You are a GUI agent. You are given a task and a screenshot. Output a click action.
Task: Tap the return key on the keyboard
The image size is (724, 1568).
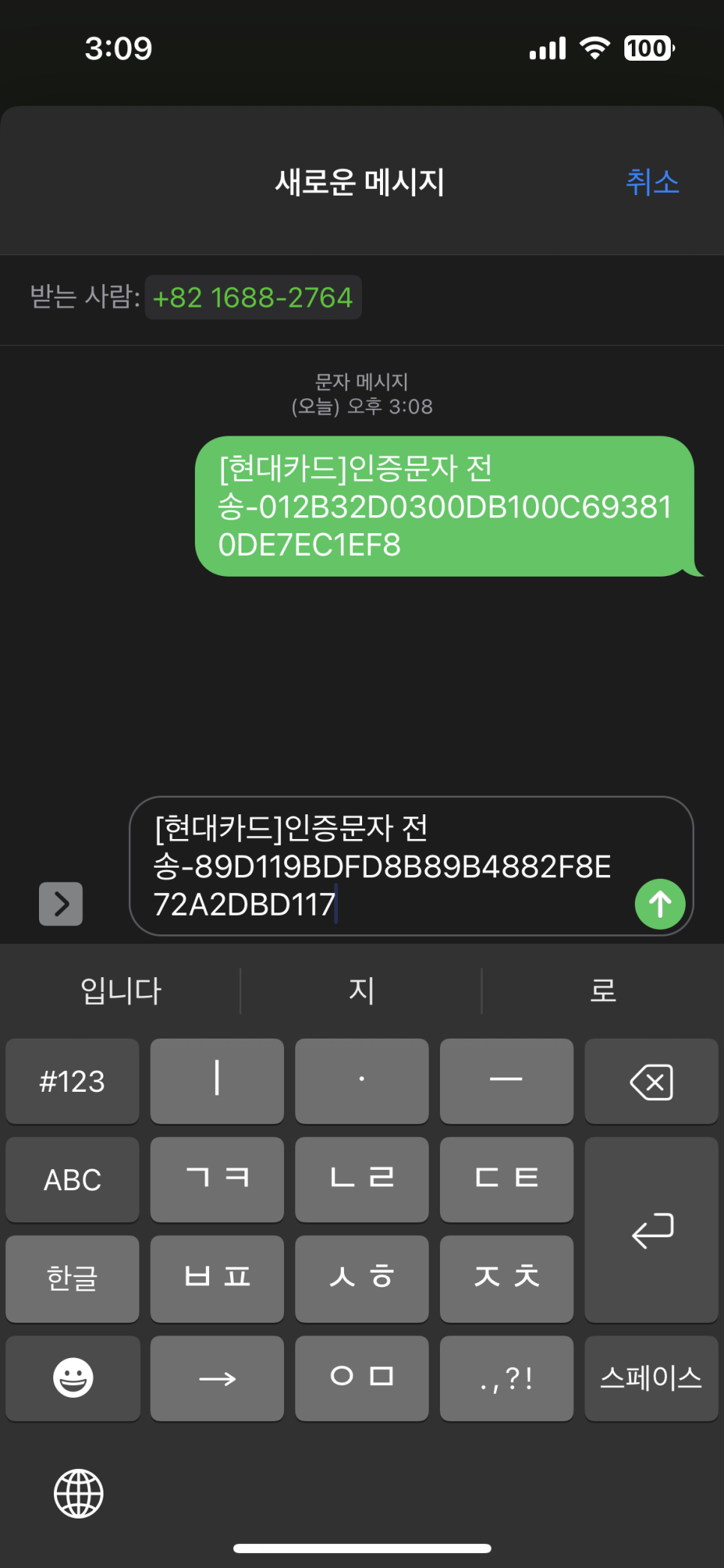click(651, 1230)
